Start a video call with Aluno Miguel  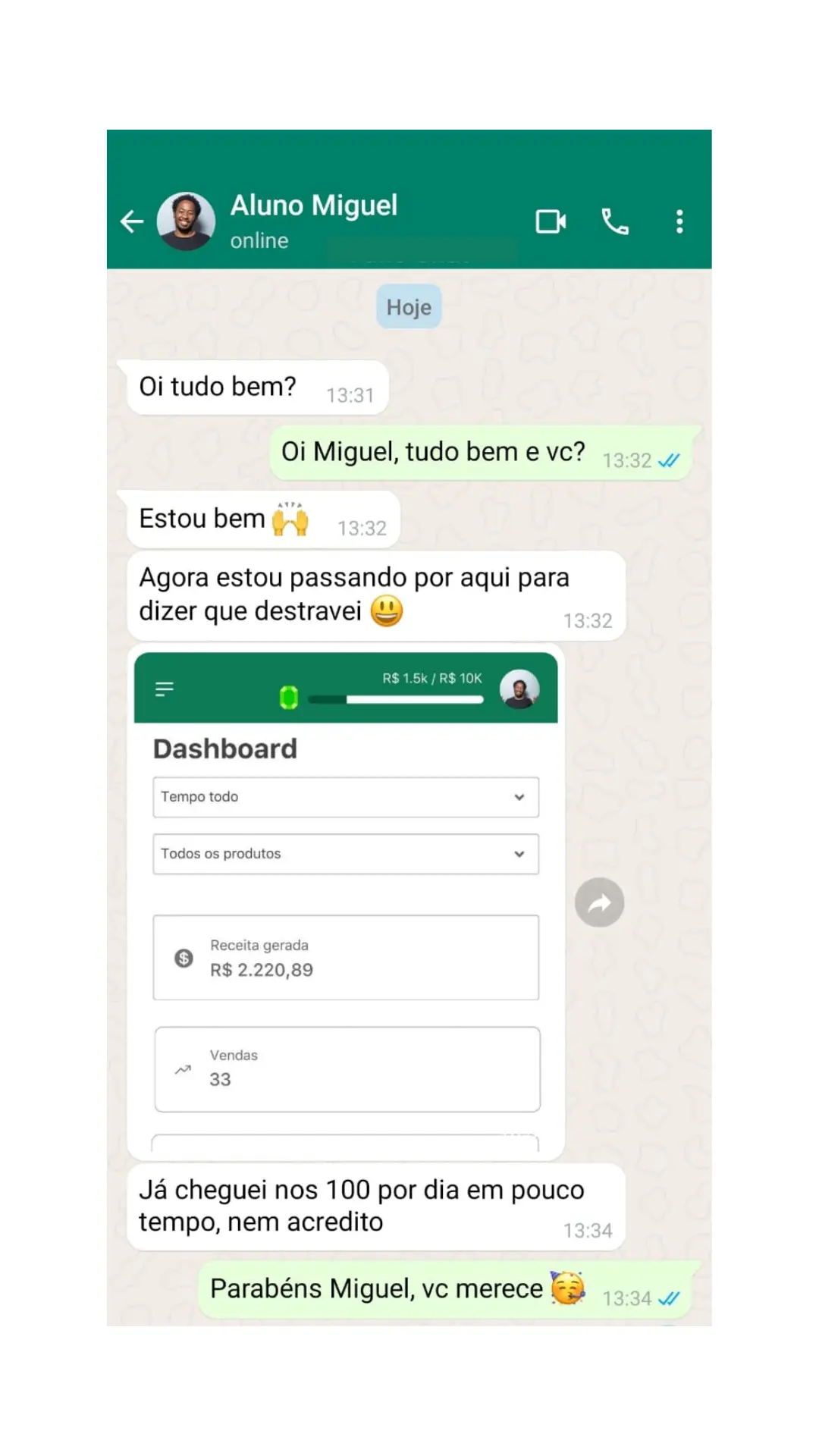click(551, 221)
